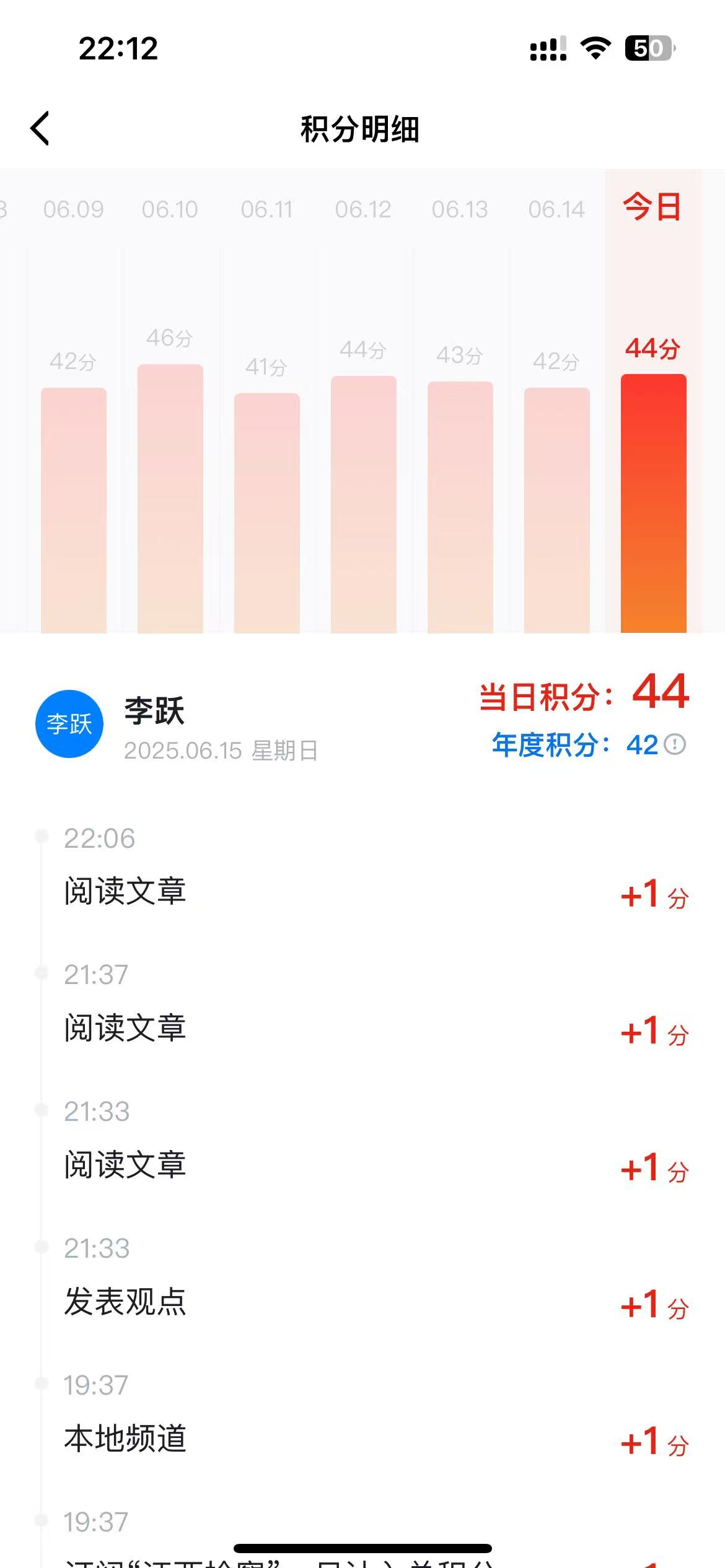
Task: Select the 今日 bar showing 44分
Action: 654,502
